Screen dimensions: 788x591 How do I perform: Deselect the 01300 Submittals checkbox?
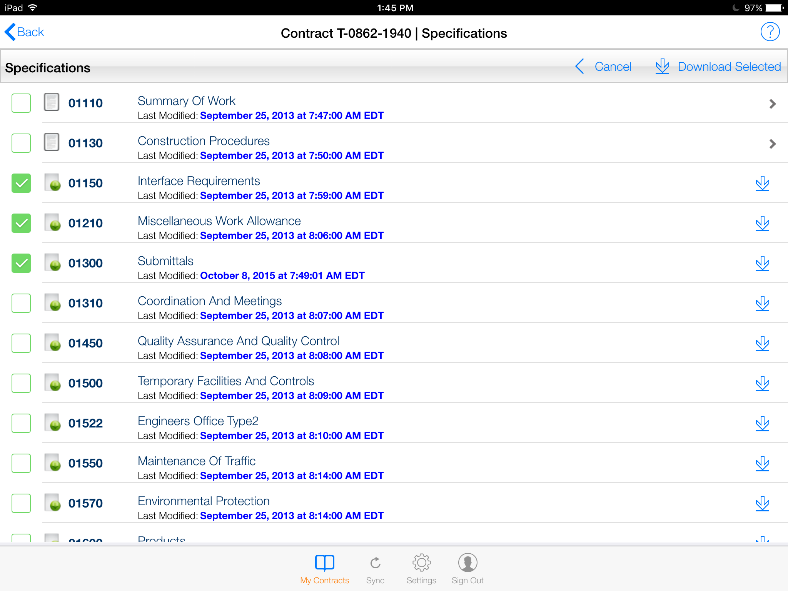pyautogui.click(x=21, y=263)
